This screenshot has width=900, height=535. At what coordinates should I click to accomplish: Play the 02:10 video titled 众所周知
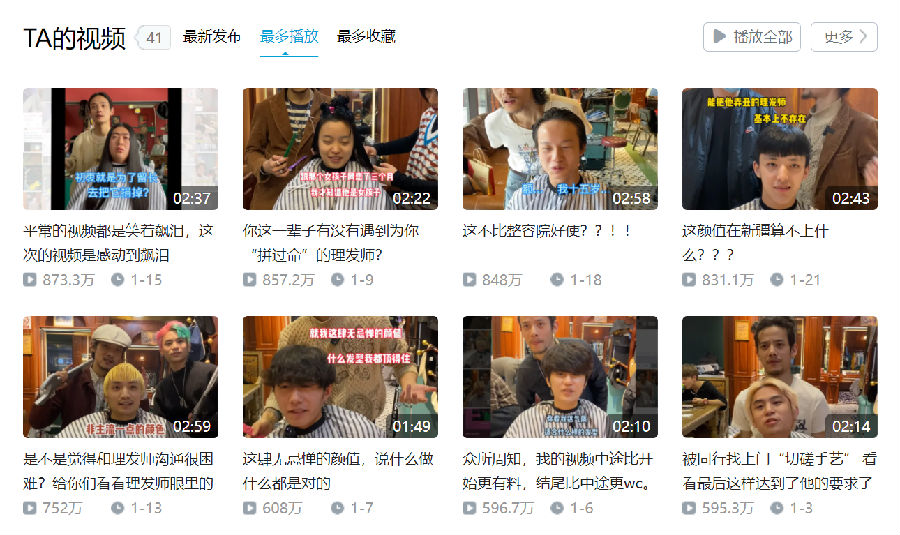560,377
